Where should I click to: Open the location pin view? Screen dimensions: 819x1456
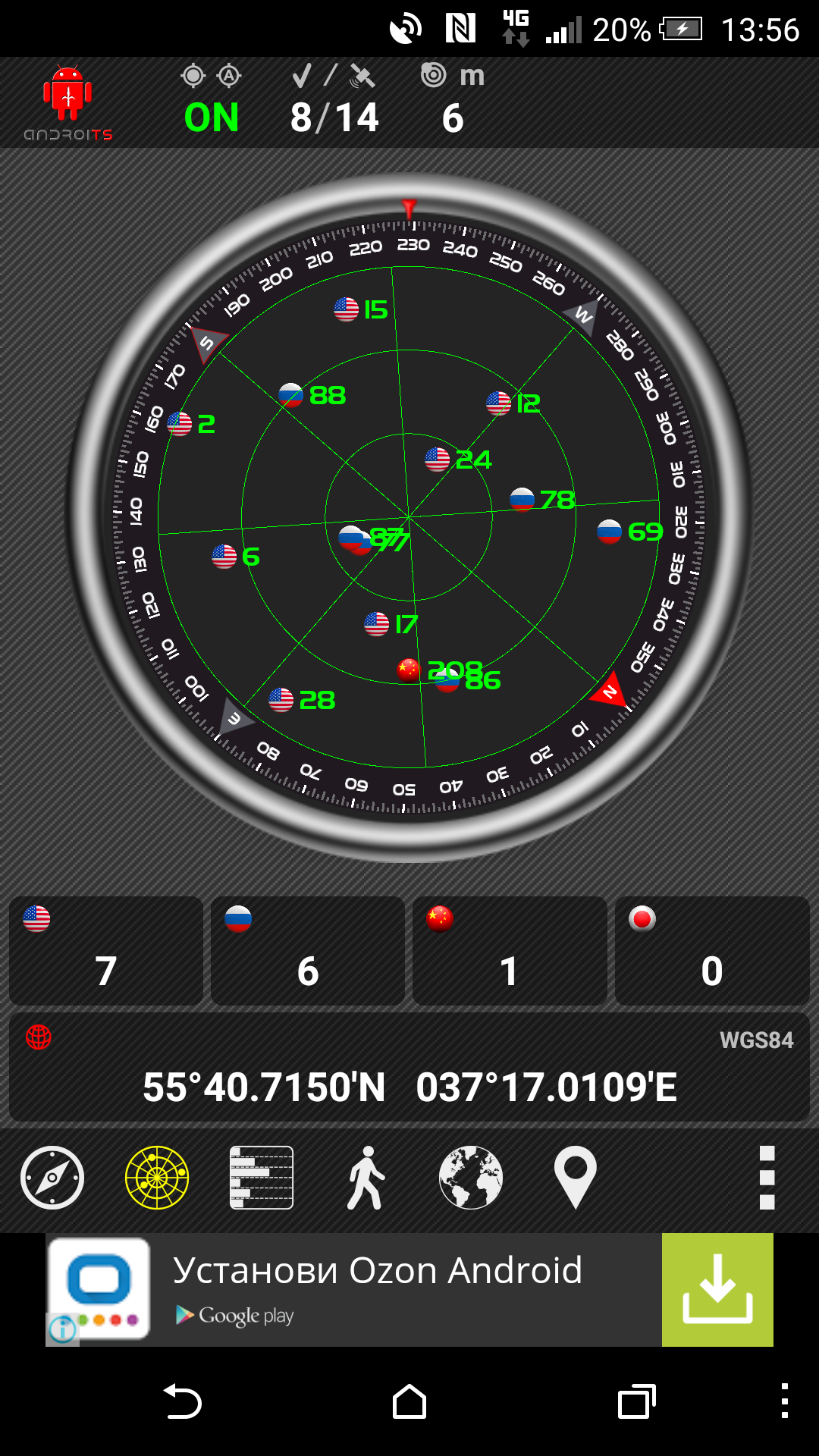pyautogui.click(x=576, y=1178)
